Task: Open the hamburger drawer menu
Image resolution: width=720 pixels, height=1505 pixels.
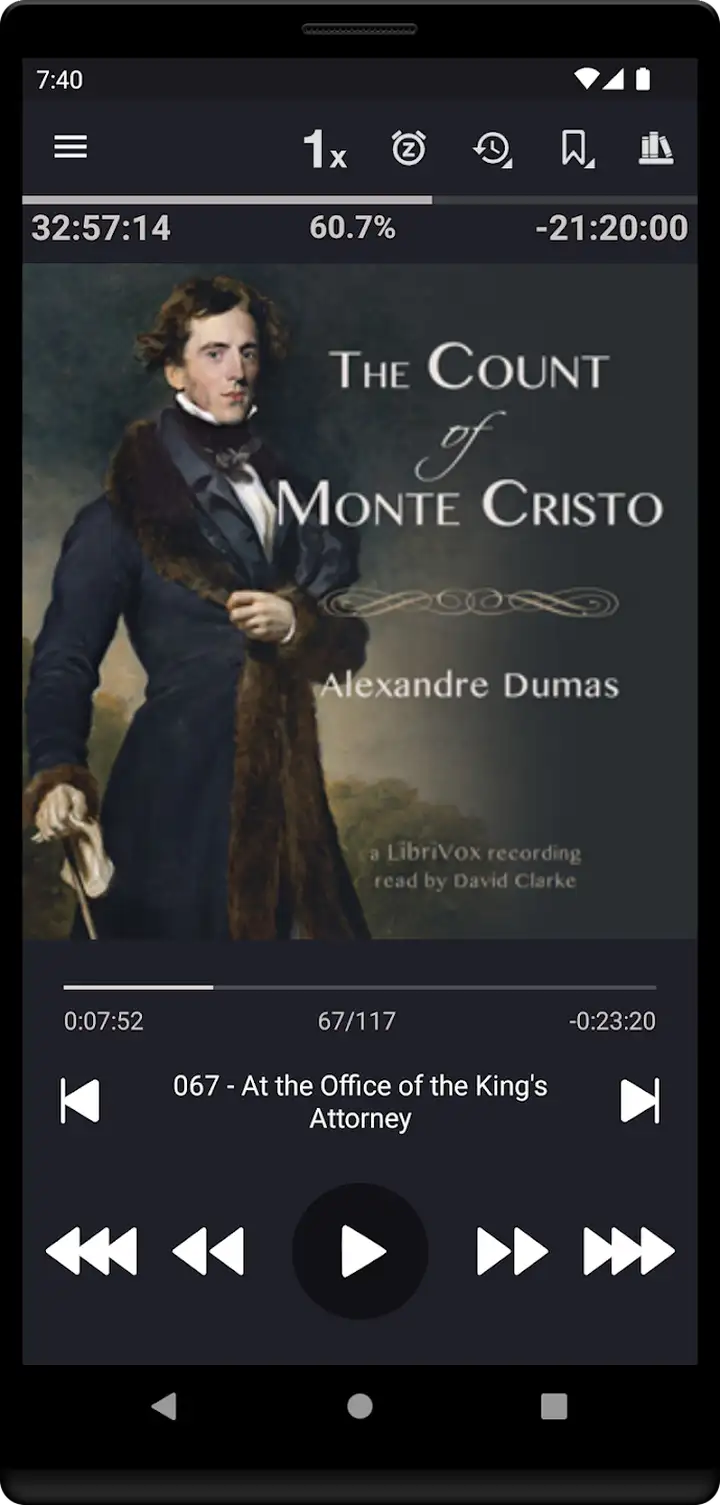Action: click(70, 148)
